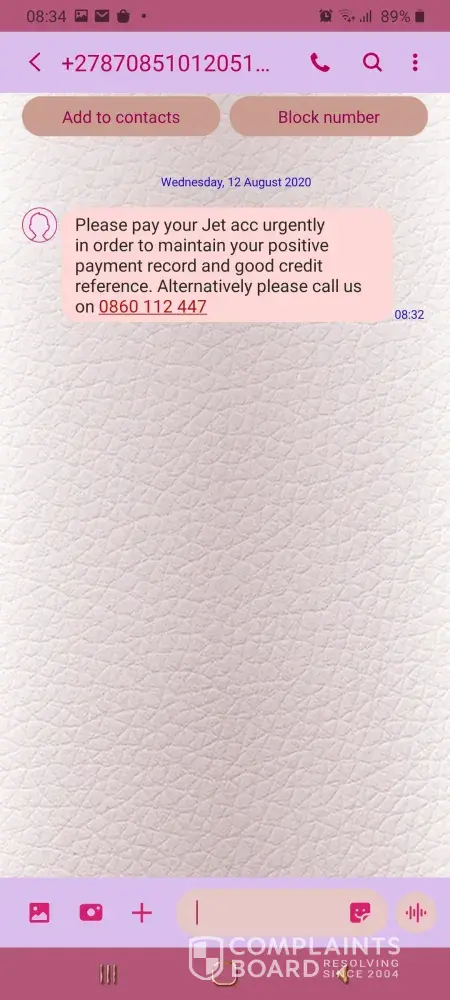Focus the message text field

pos(268,913)
